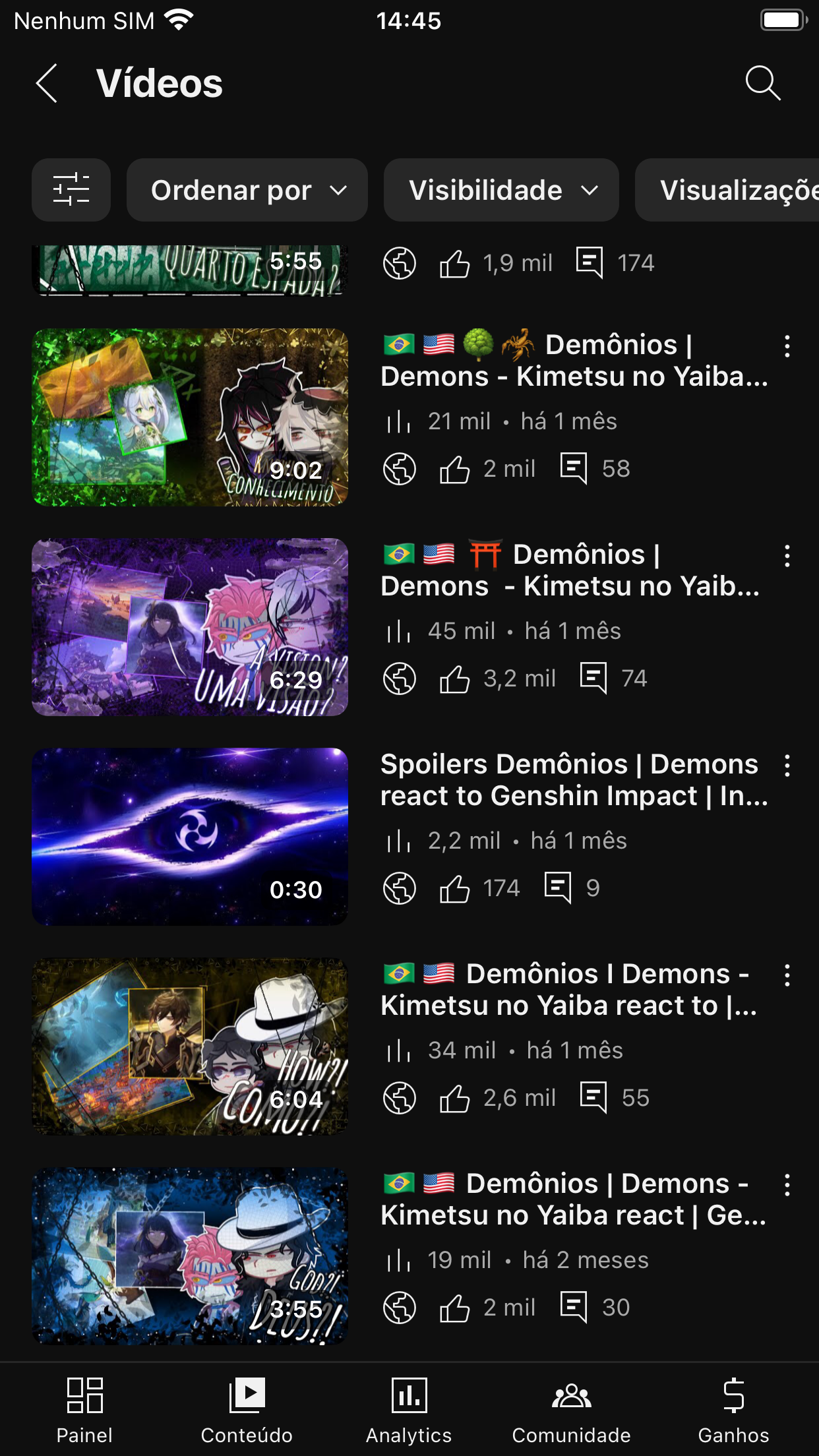The image size is (819, 1456).
Task: Open the Spoilers Demônios 0:30 video
Action: click(190, 837)
